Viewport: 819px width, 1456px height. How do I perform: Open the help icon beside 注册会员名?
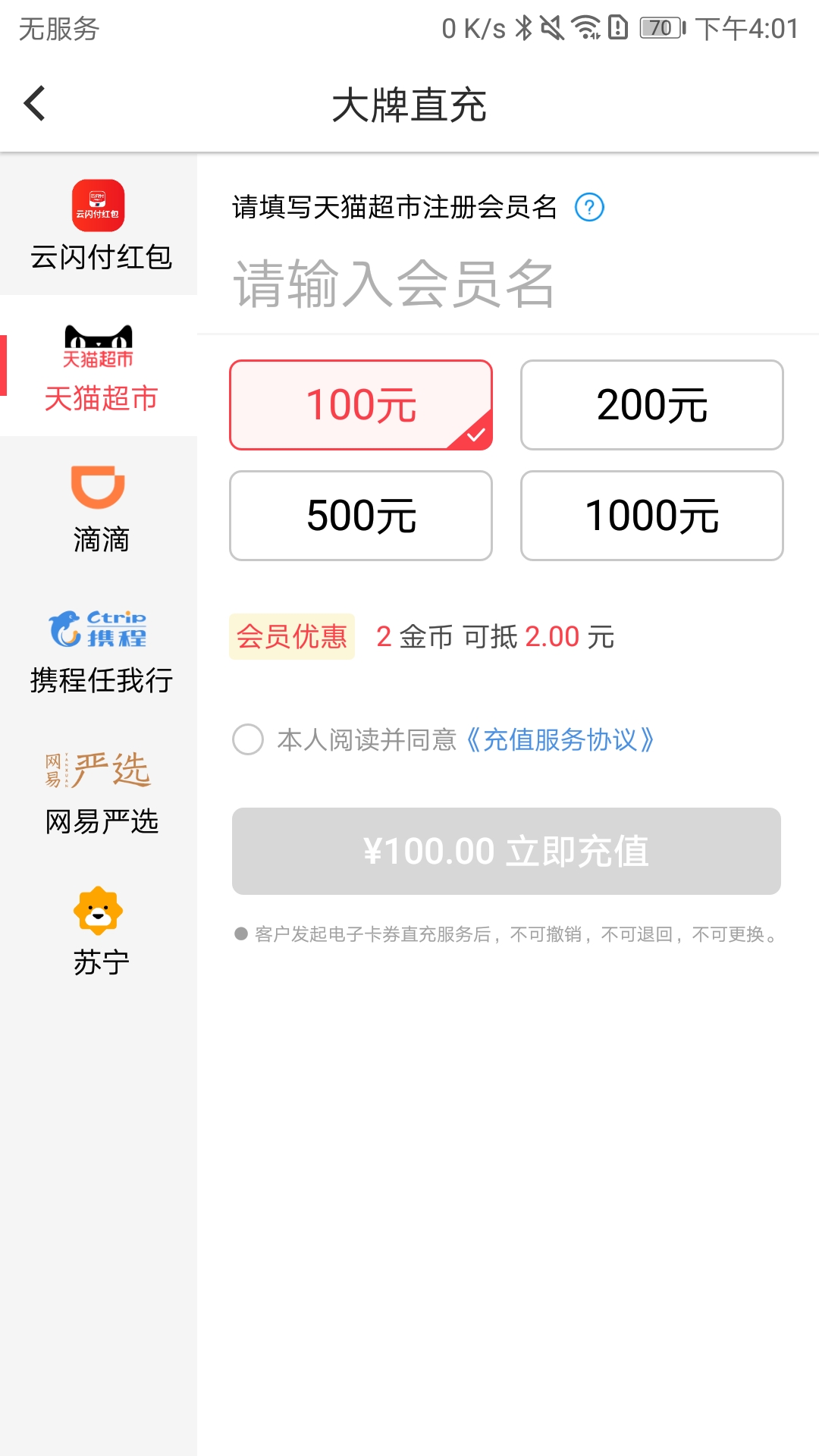(x=589, y=207)
